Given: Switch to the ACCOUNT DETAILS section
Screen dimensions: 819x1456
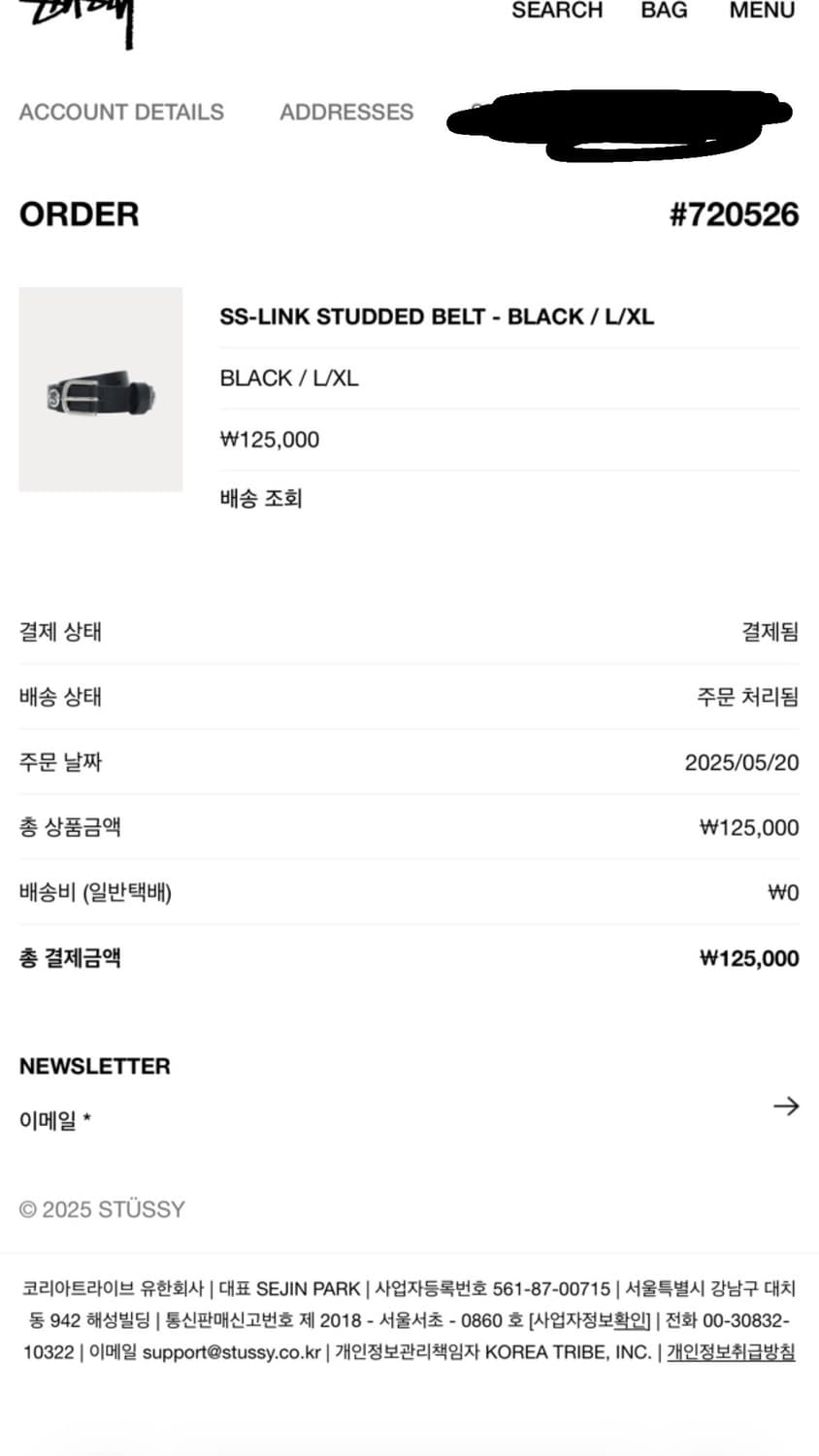Looking at the screenshot, I should [121, 112].
